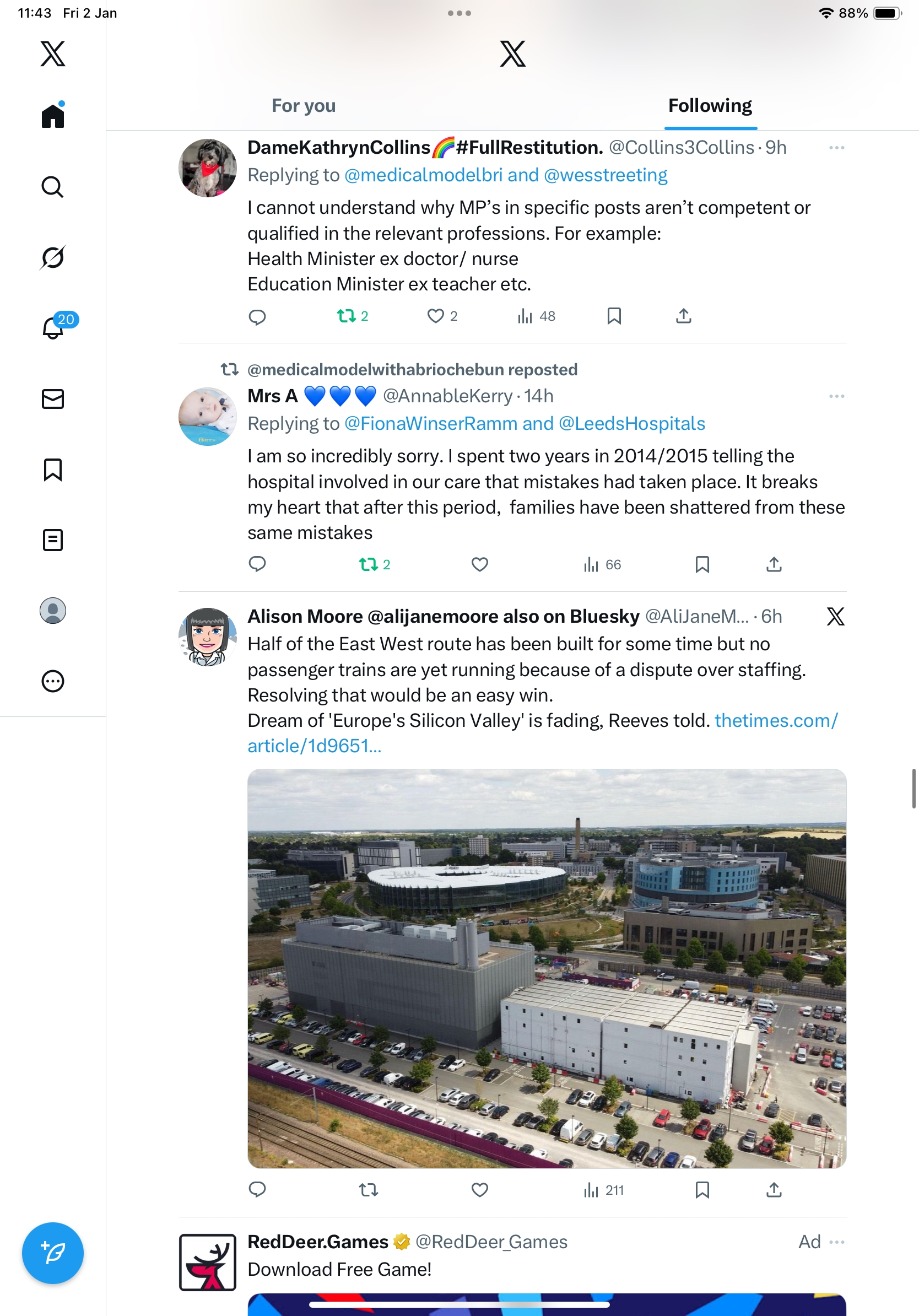Open the more options circle in sidebar
This screenshot has height=1316, width=919.
[53, 682]
